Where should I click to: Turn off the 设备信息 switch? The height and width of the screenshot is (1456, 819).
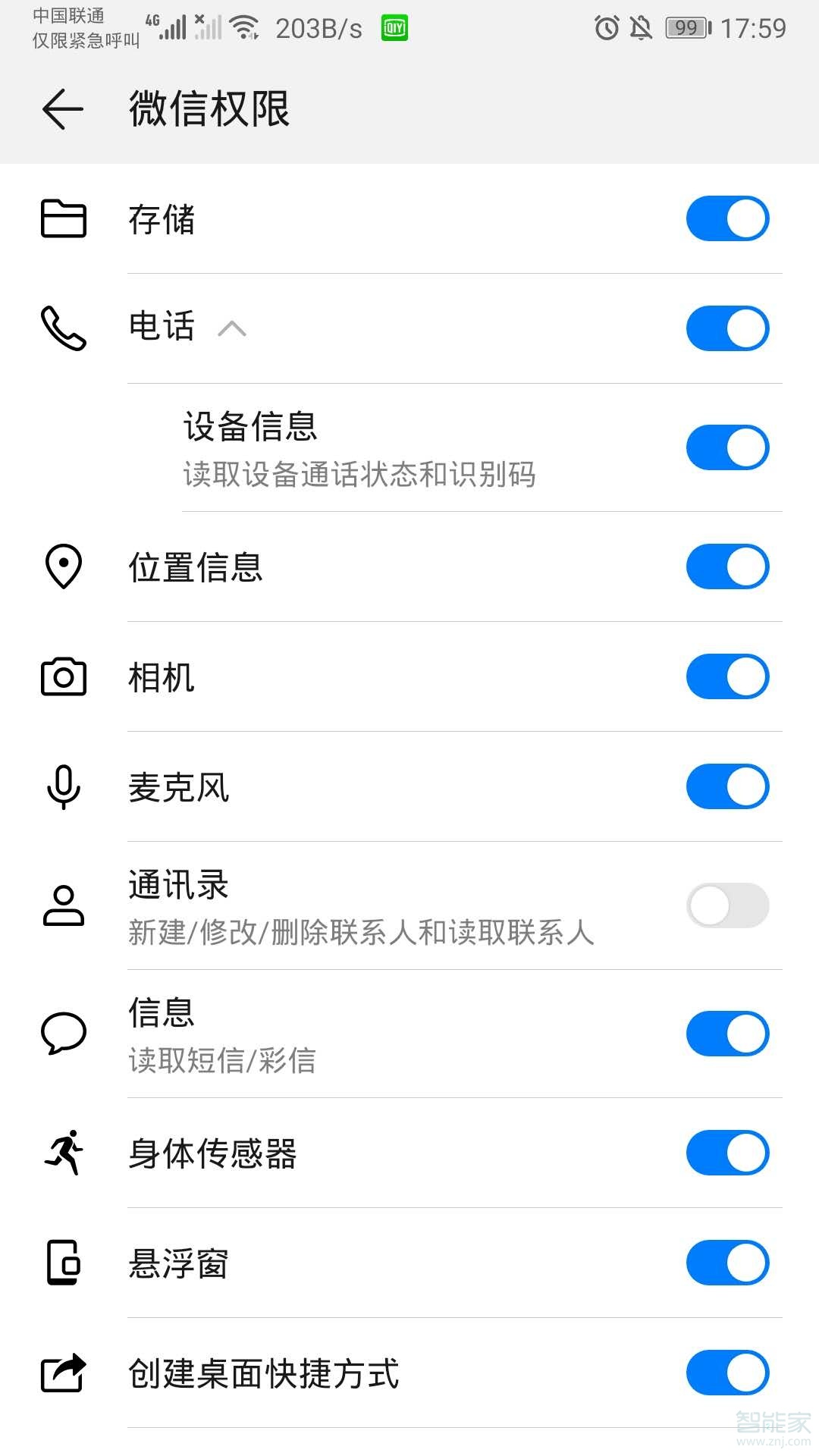(x=728, y=447)
